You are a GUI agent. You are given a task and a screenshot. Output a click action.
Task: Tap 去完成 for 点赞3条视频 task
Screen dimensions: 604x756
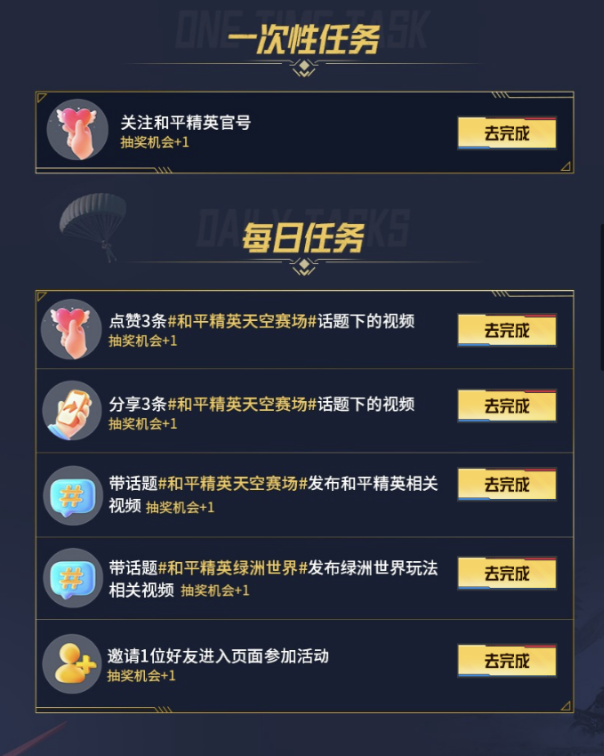[506, 330]
